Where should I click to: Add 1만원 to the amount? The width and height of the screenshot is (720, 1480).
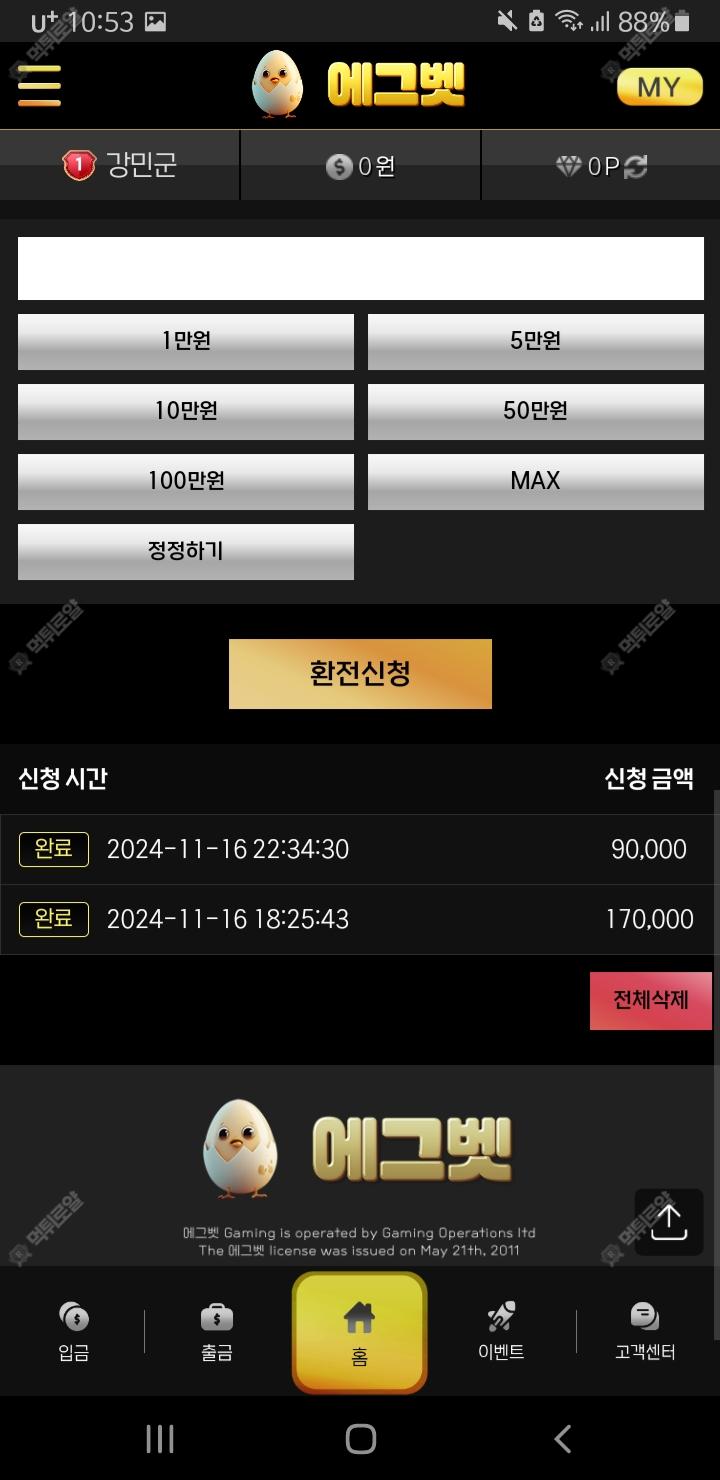(x=186, y=341)
